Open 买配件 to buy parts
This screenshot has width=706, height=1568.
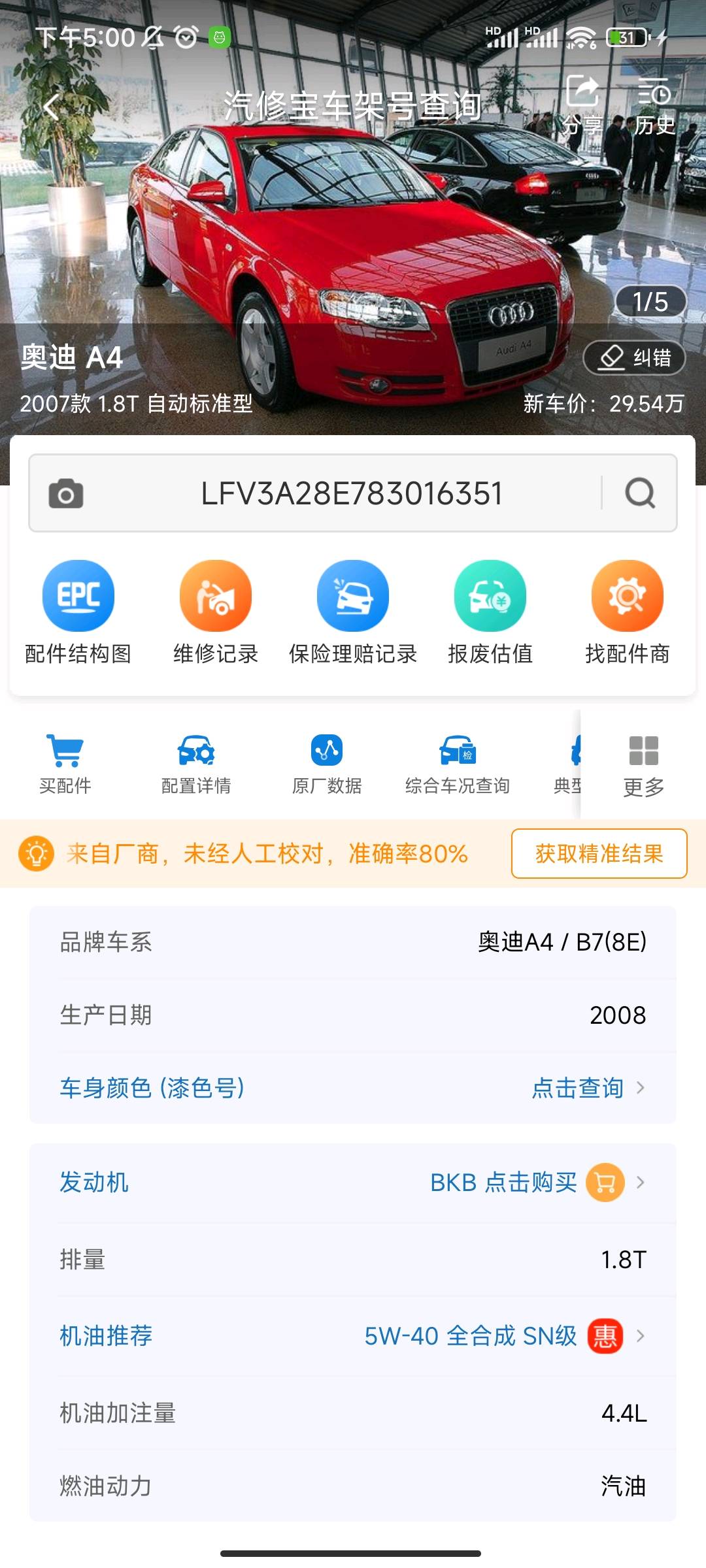pos(65,764)
